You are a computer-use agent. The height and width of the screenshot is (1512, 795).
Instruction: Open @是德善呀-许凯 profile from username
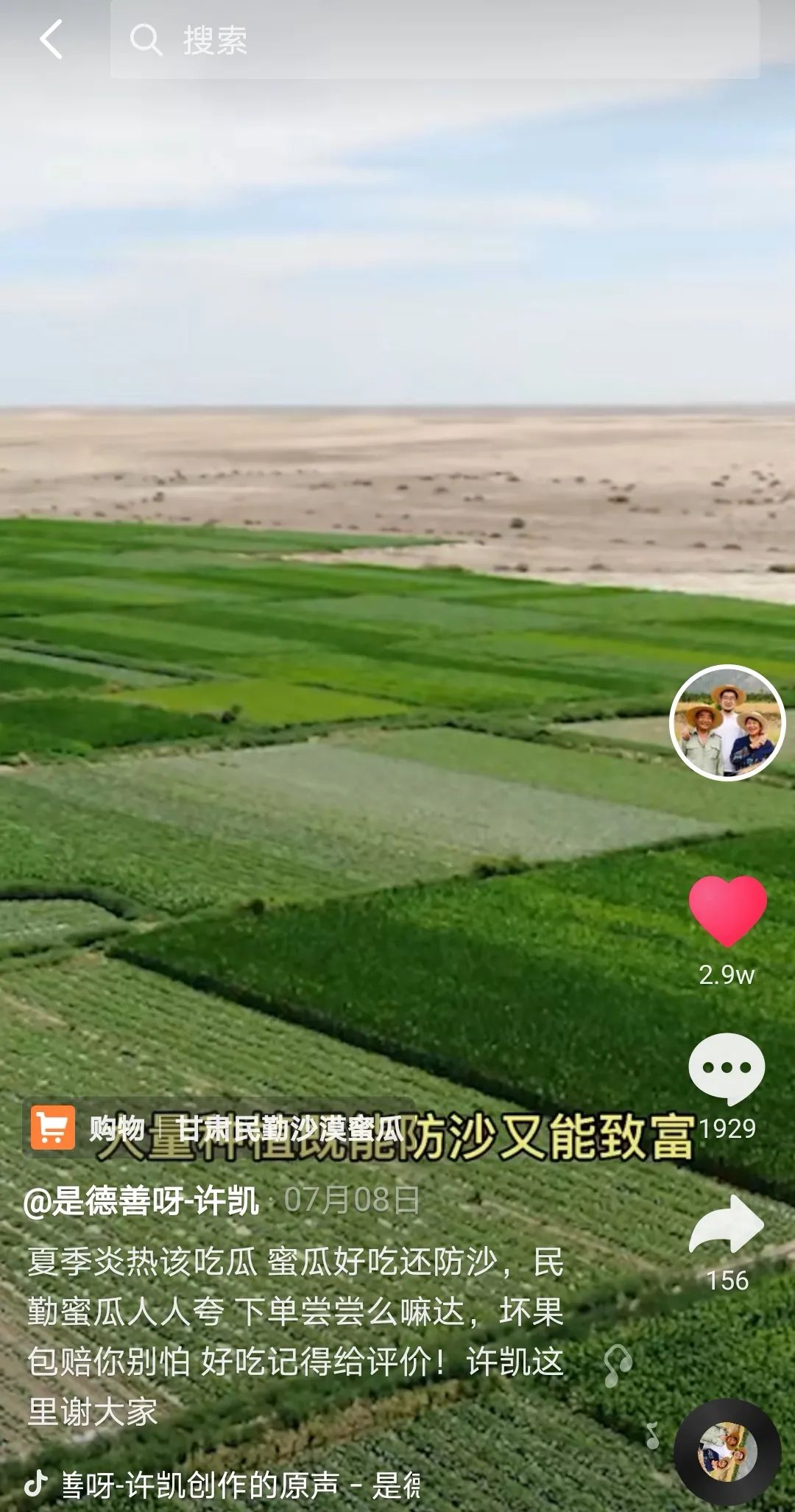142,1201
